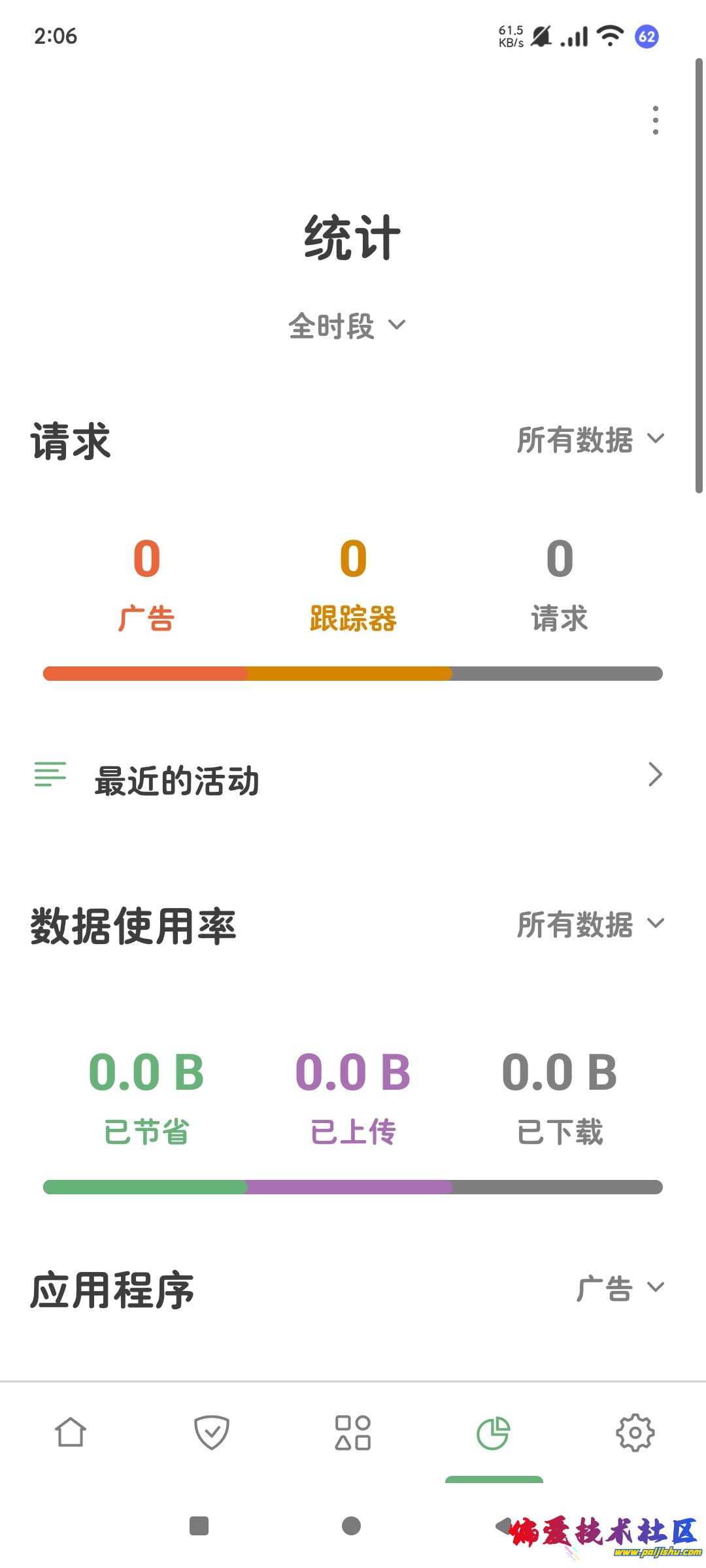Open the settings gear tab
The image size is (706, 1568).
[635, 1432]
